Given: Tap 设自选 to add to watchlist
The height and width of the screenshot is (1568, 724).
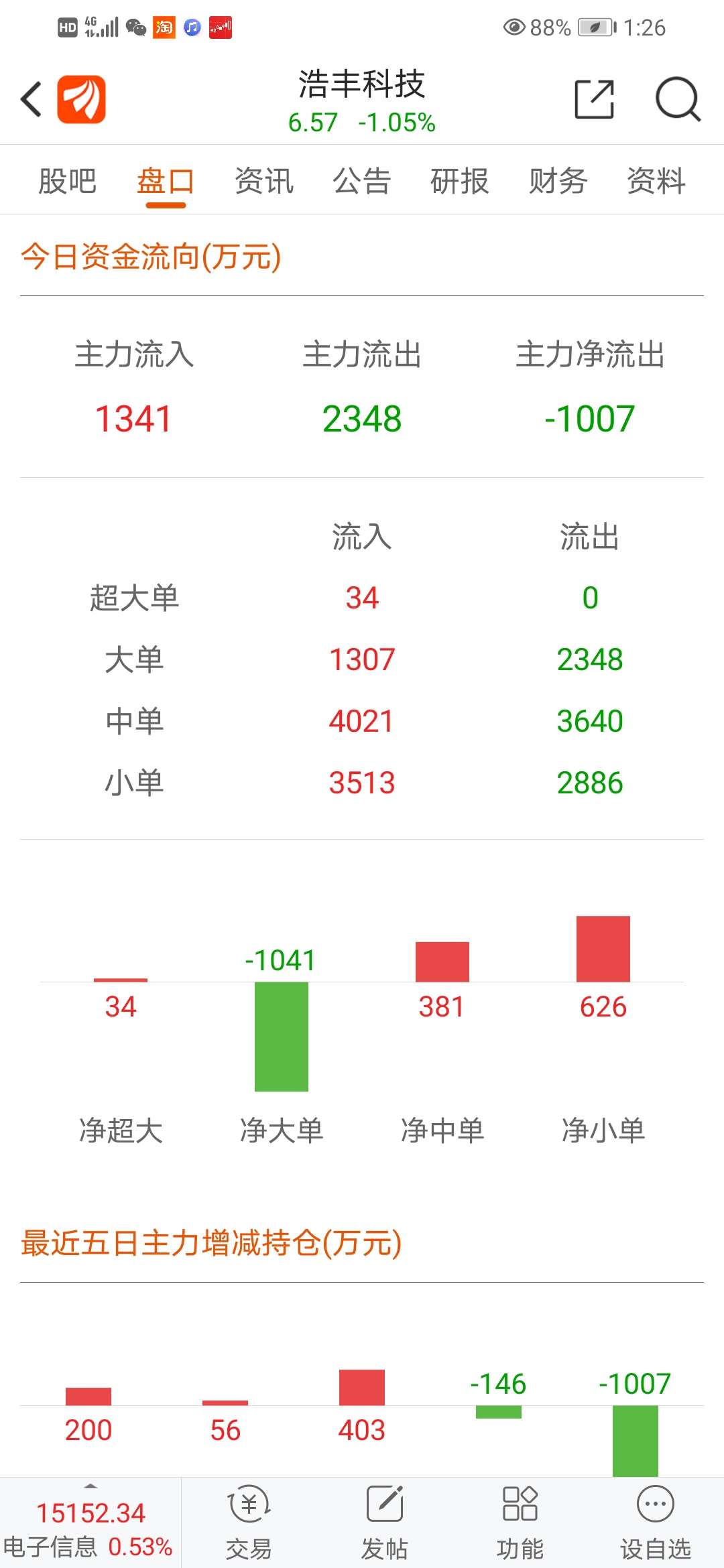Looking at the screenshot, I should click(656, 1522).
